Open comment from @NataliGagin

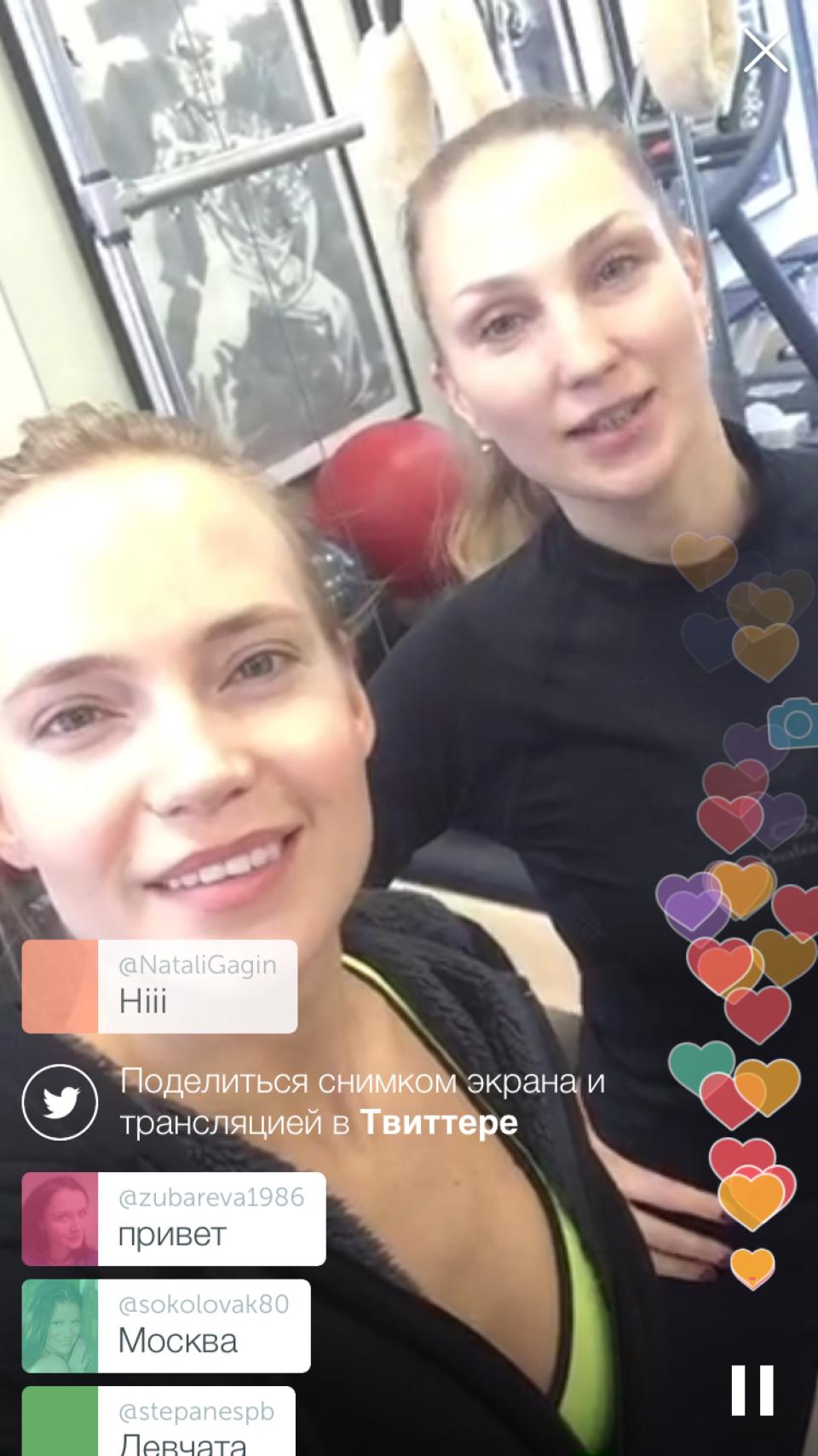[x=160, y=986]
